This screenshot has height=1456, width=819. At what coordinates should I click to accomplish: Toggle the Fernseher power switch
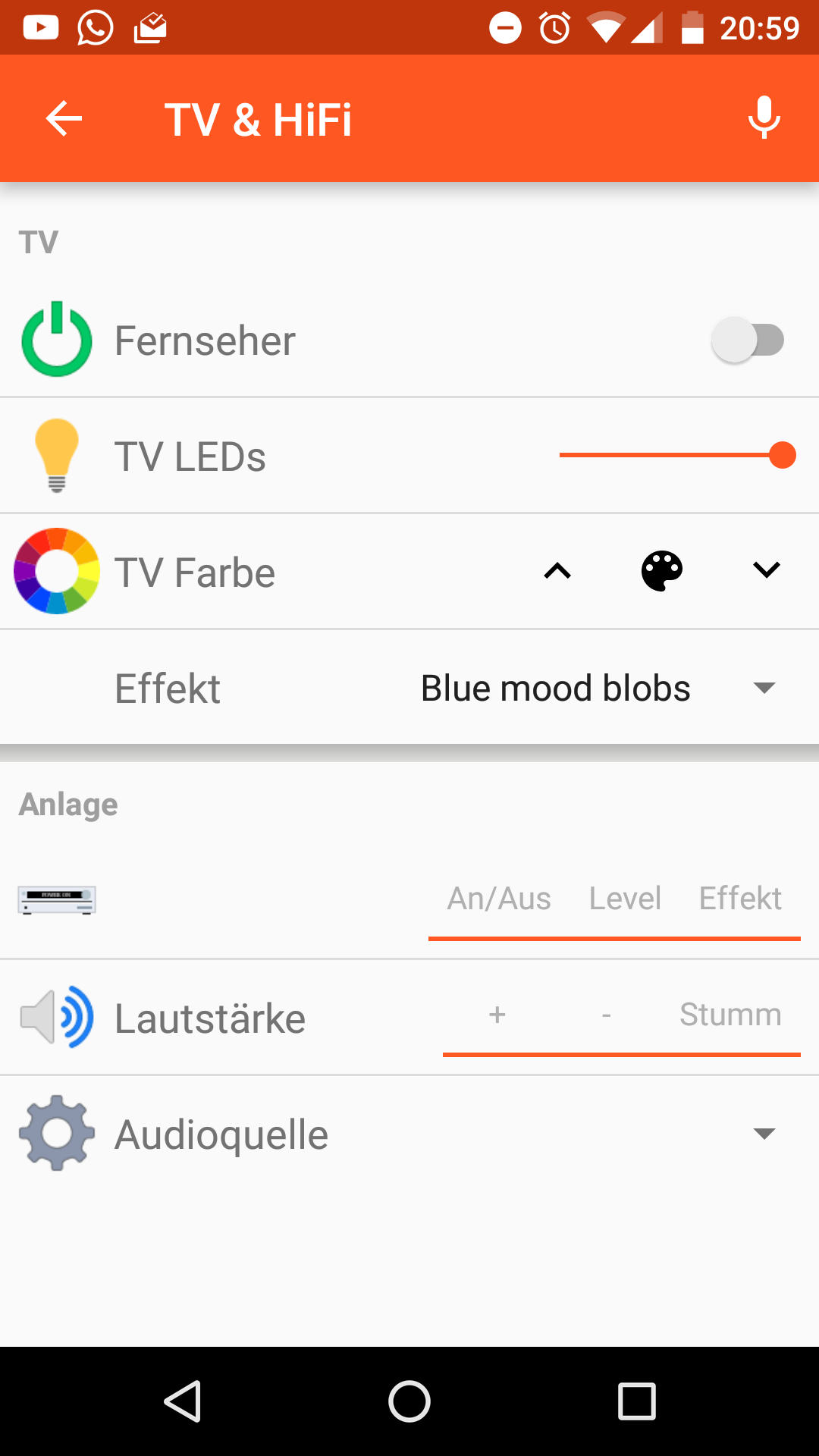[747, 339]
